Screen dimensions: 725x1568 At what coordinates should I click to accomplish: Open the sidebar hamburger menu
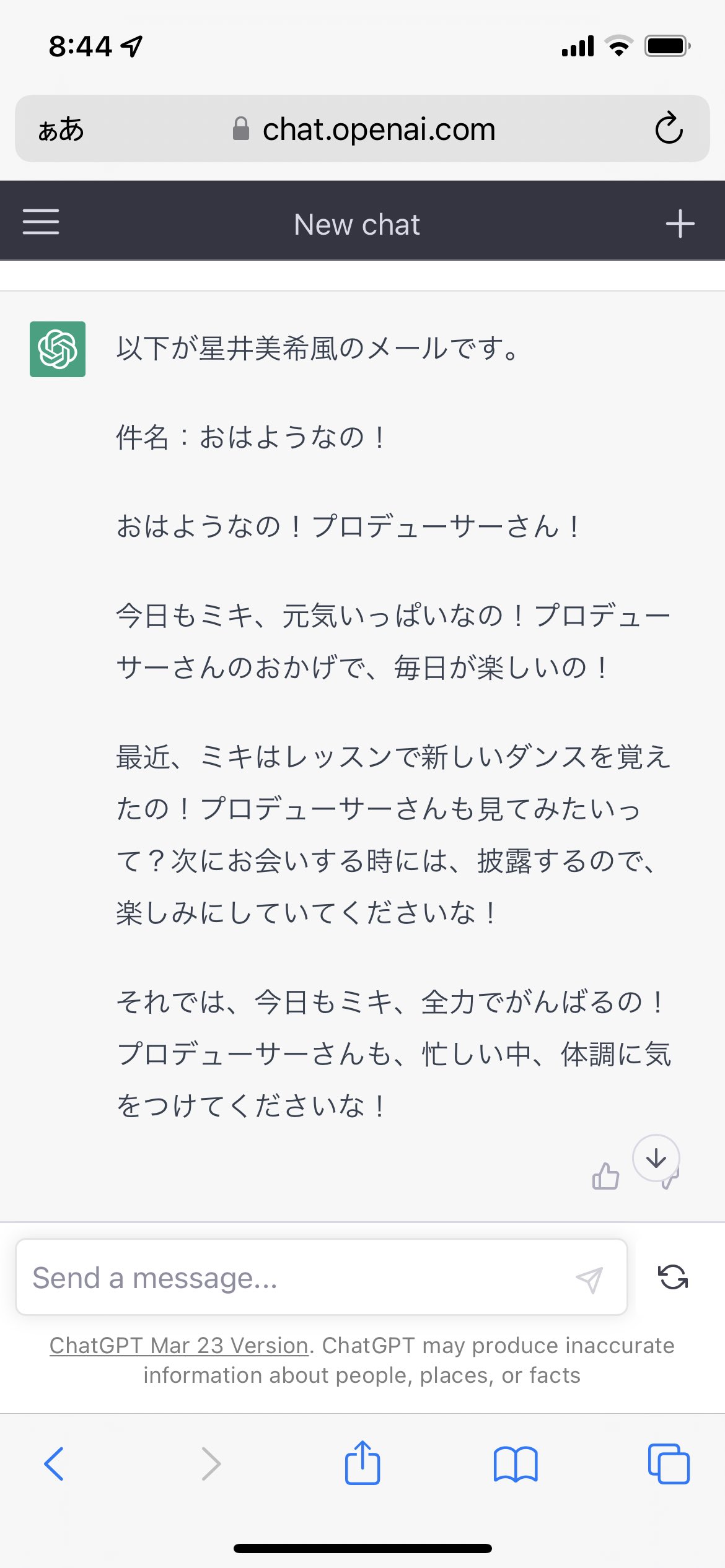click(41, 222)
